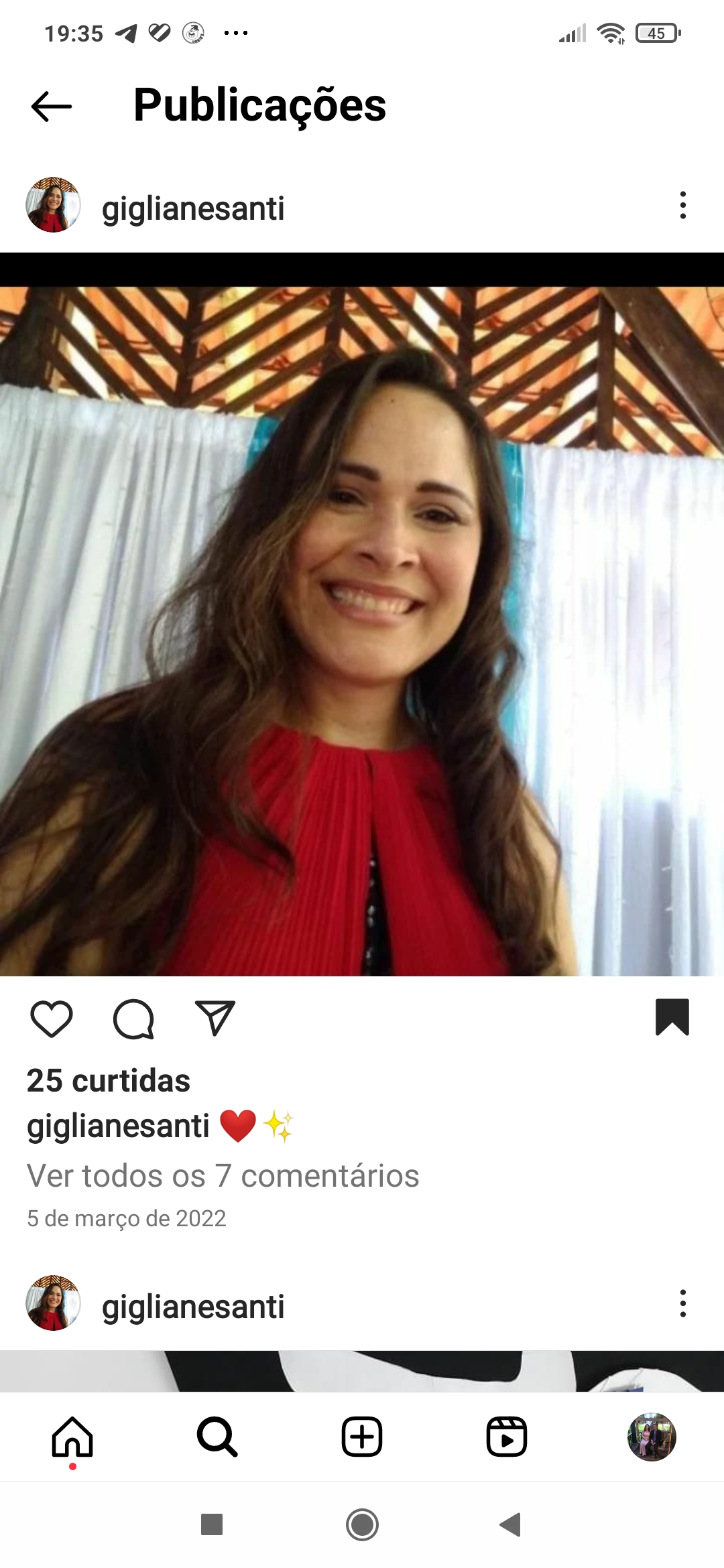Switch to the Reels tab
The height and width of the screenshot is (1568, 724).
(507, 1437)
